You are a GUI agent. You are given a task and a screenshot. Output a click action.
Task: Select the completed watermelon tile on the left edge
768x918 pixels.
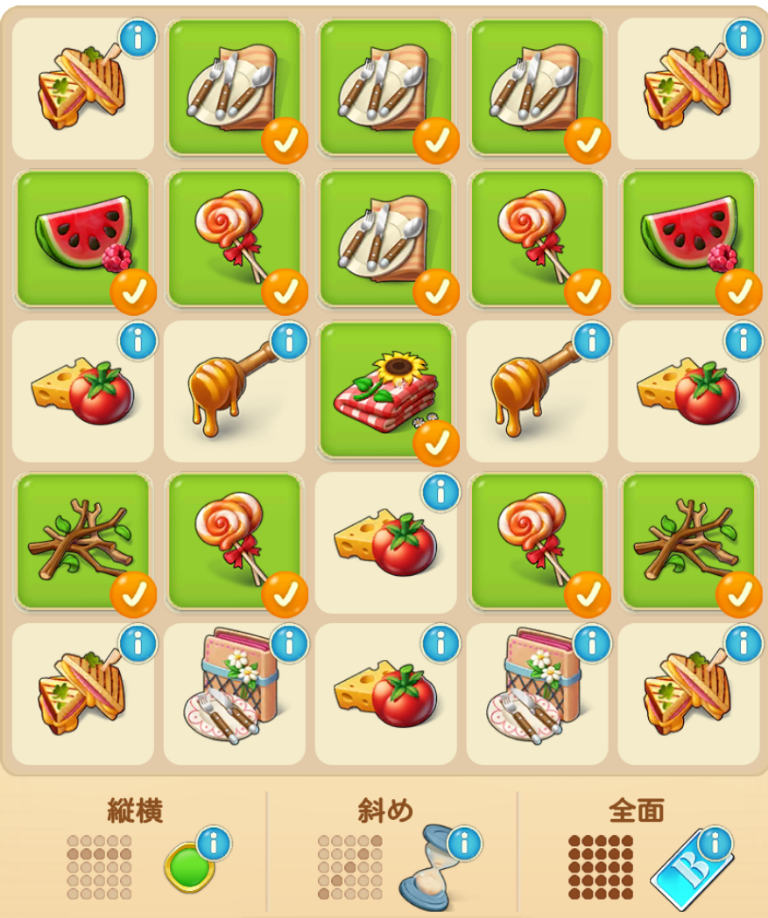coord(83,240)
